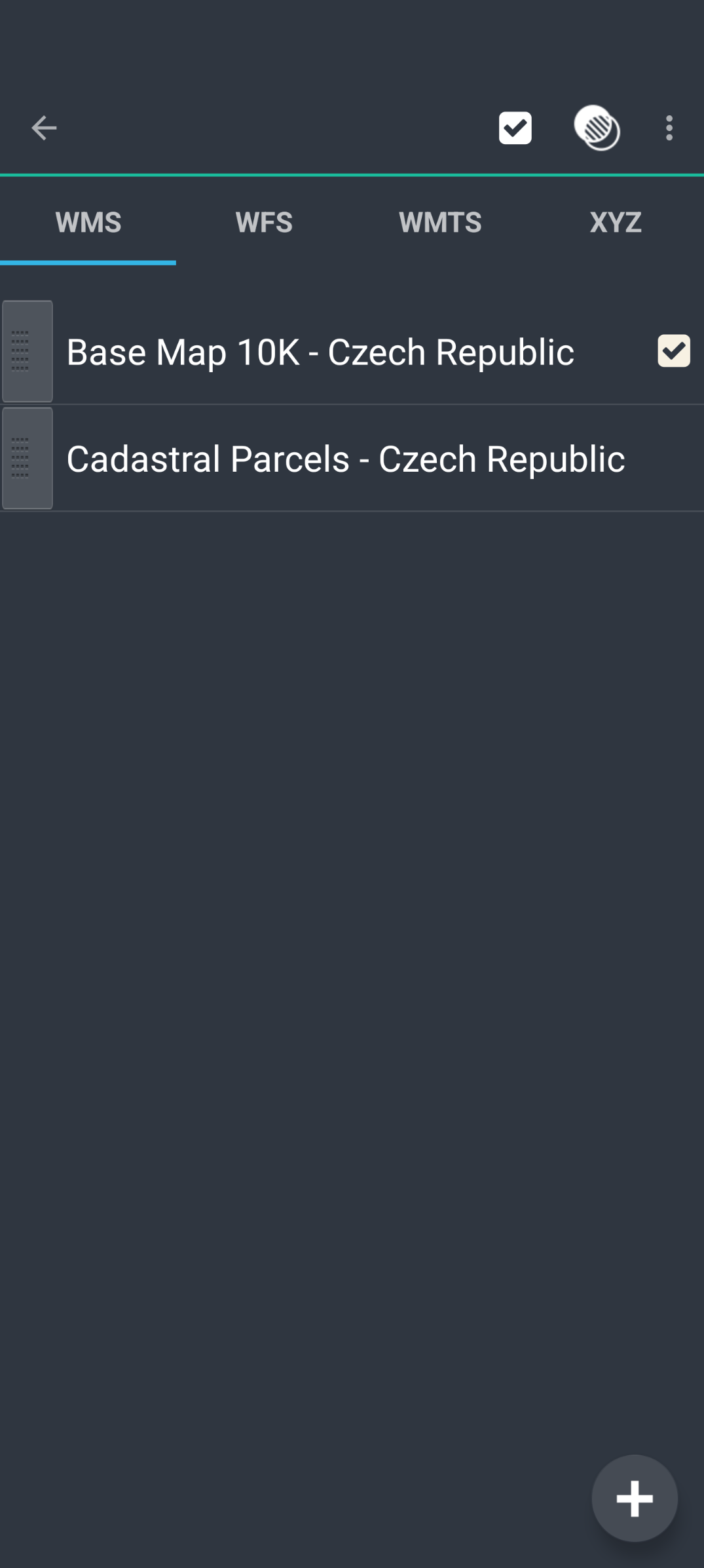Select Cadastral Parcels - Czech Republic row
This screenshot has width=704, height=1568.
pyautogui.click(x=345, y=458)
